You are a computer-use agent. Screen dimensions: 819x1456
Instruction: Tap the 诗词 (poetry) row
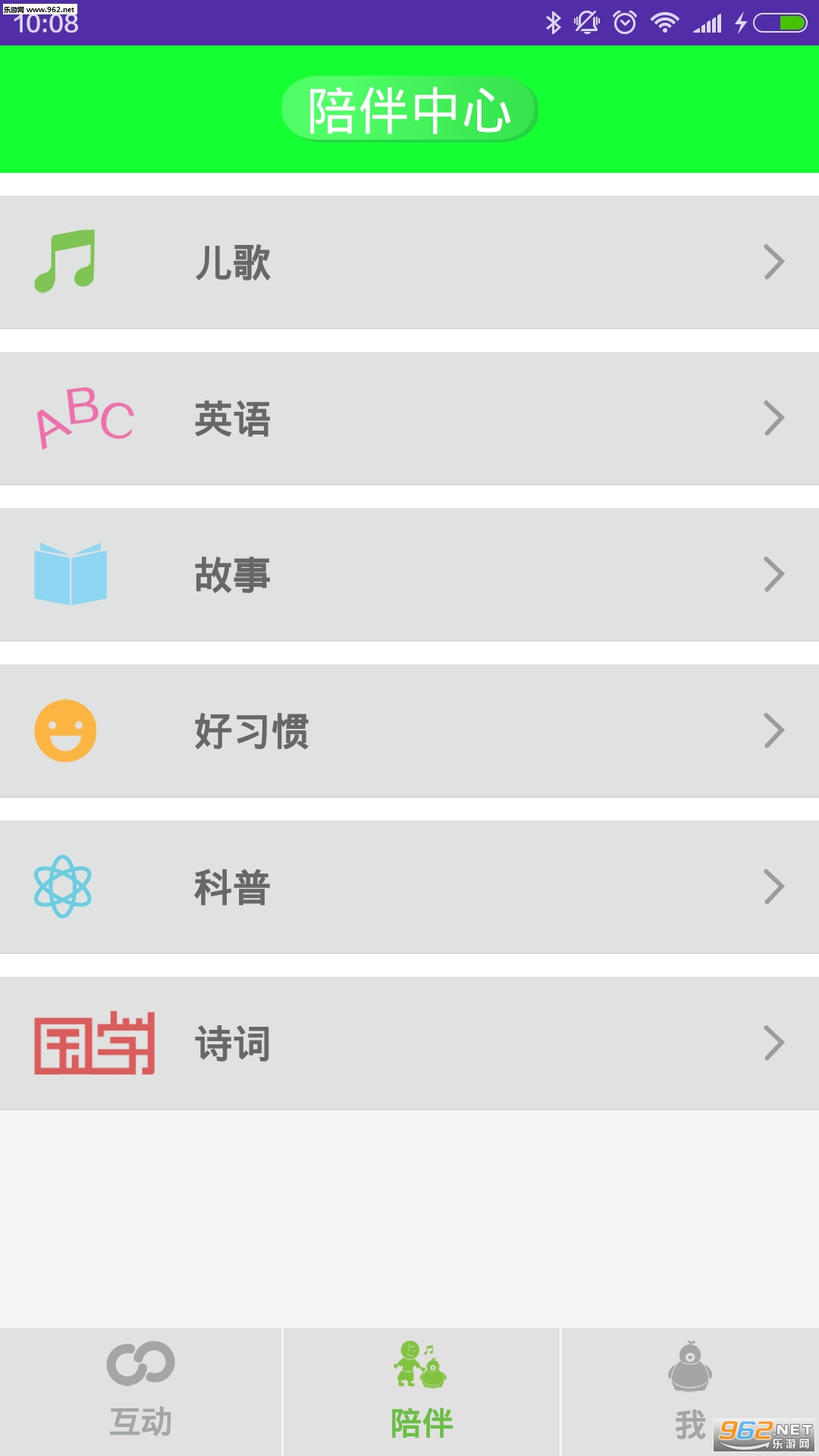[x=409, y=1043]
